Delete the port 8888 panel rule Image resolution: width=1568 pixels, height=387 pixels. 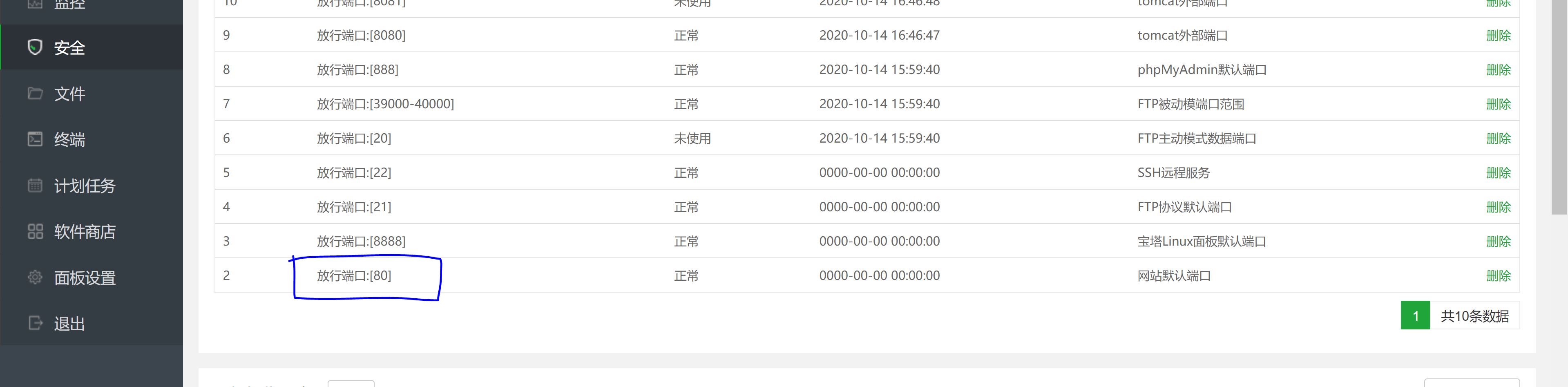[1498, 242]
